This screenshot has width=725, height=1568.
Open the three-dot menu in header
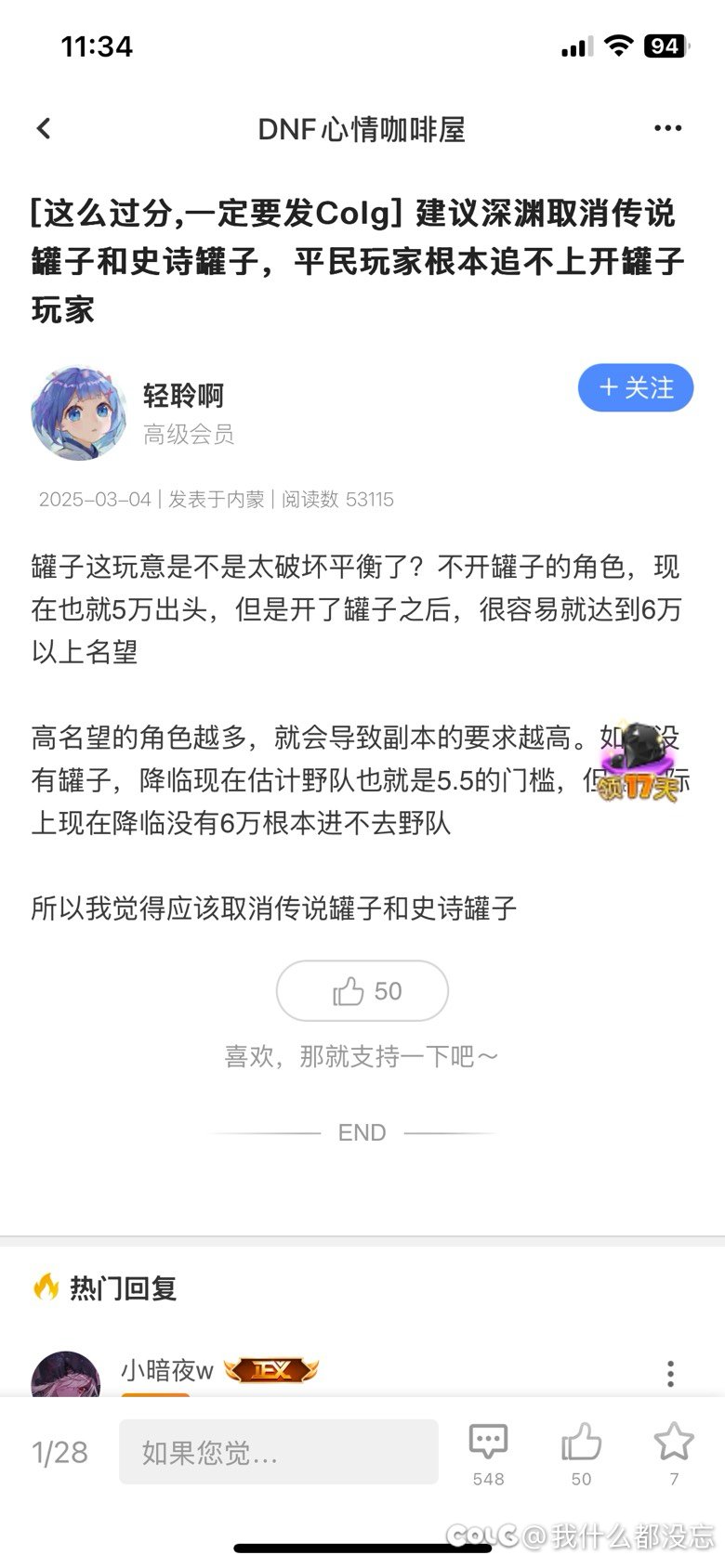pos(667,129)
